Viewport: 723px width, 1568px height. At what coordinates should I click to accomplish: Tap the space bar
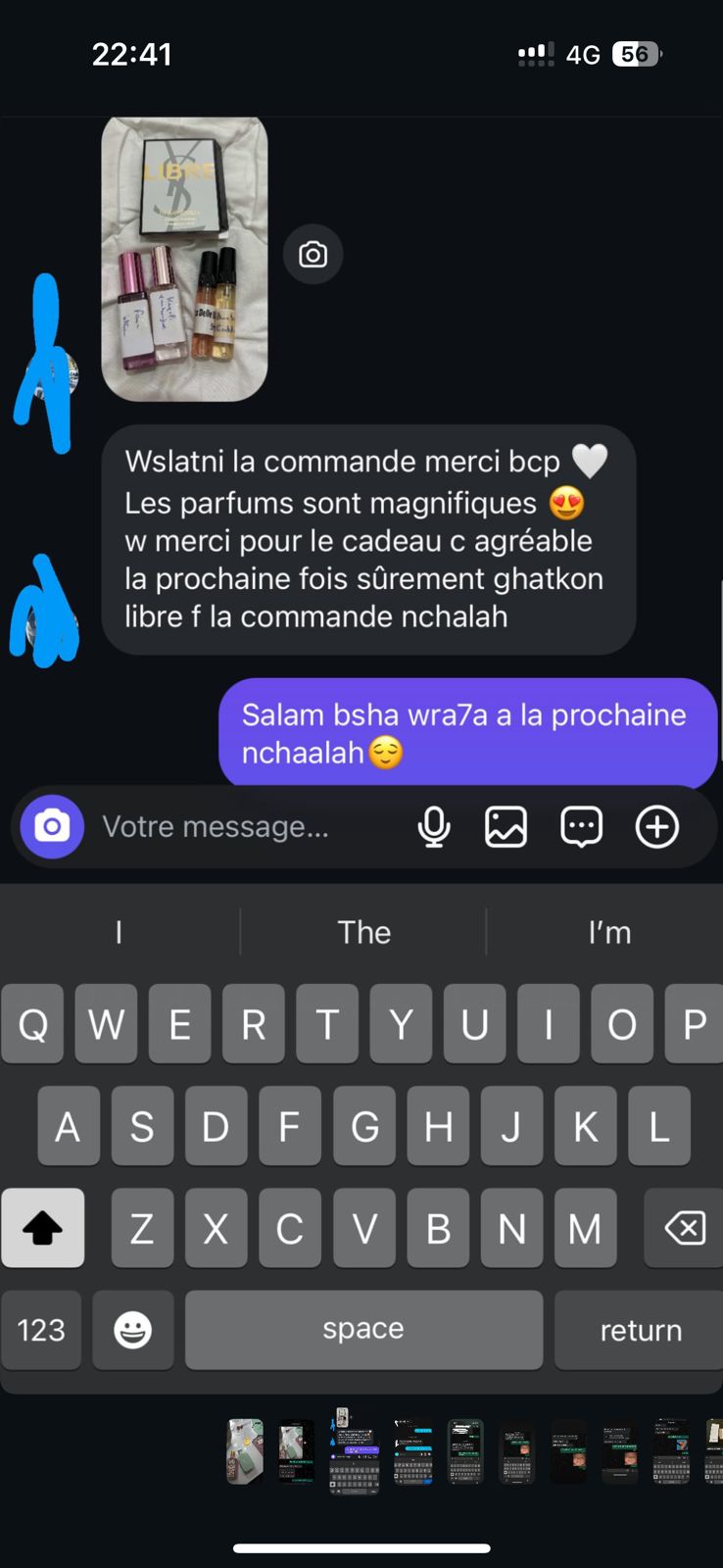pos(363,1330)
